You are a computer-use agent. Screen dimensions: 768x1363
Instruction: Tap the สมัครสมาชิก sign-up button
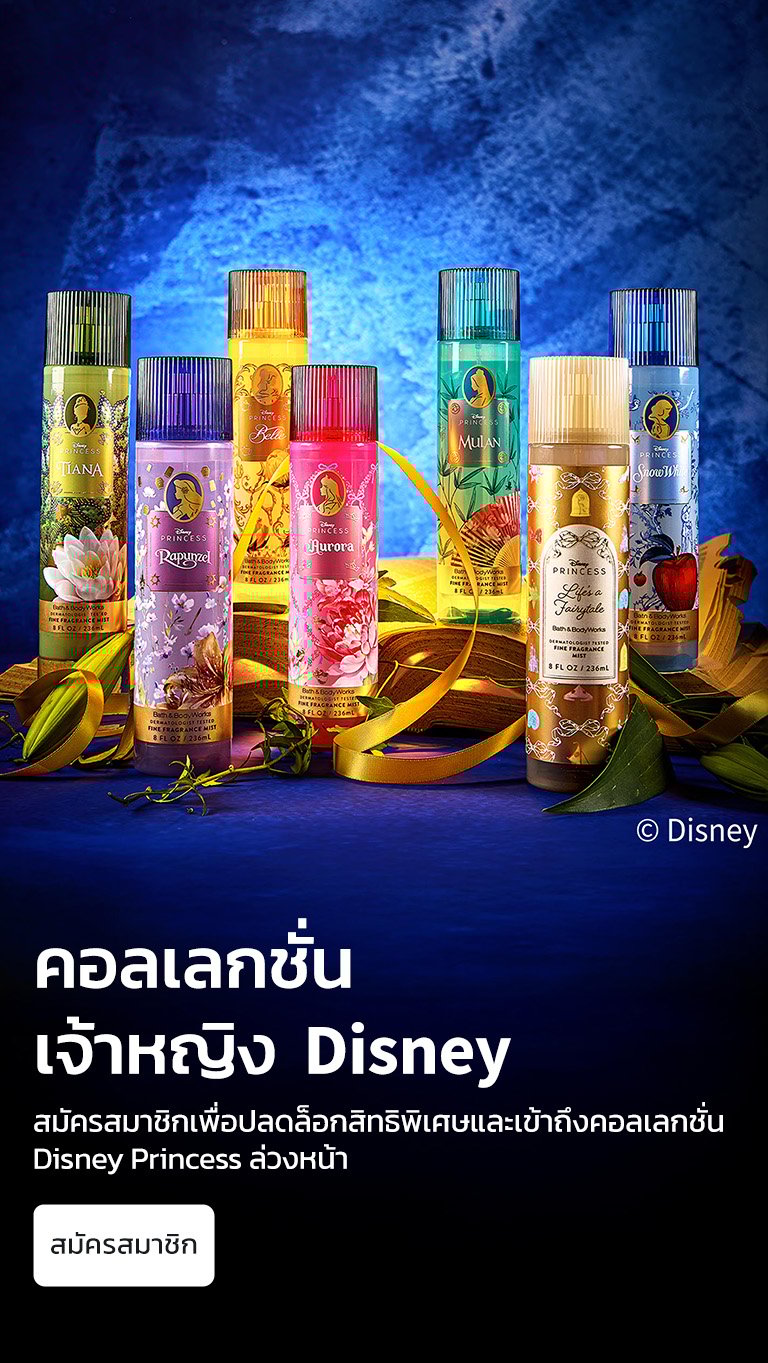pyautogui.click(x=124, y=1245)
